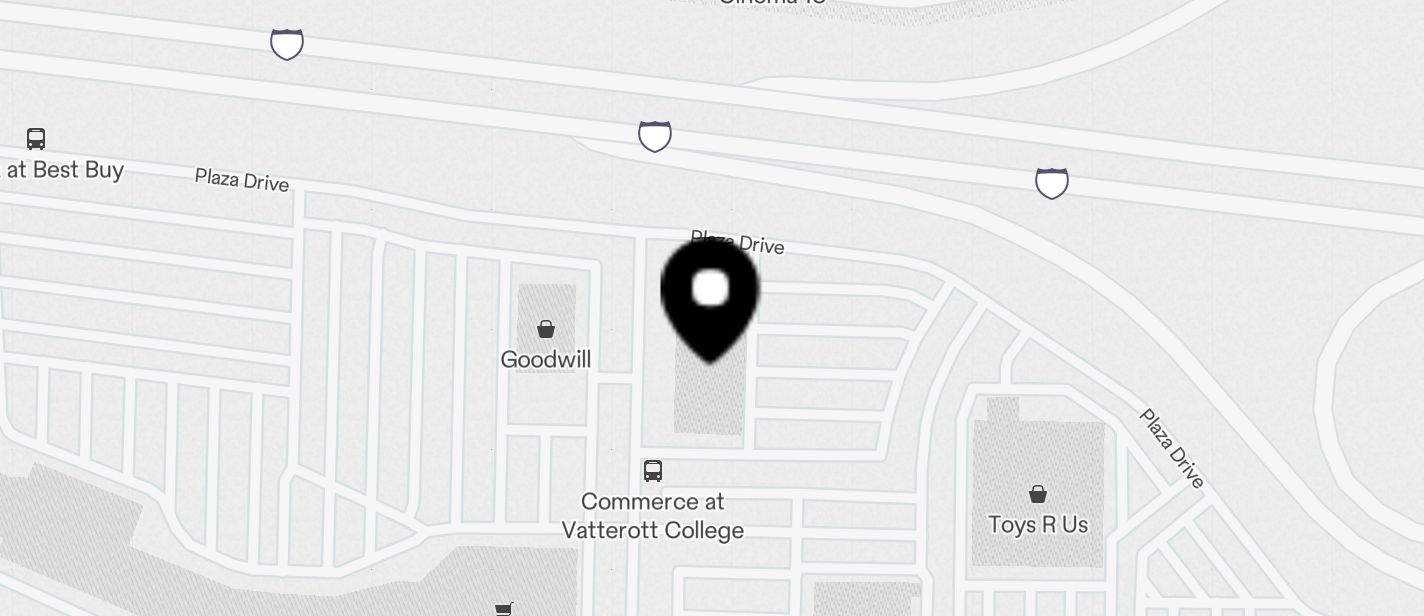The width and height of the screenshot is (1424, 616).
Task: Tap the bus stop at Best Buy
Action: click(36, 139)
